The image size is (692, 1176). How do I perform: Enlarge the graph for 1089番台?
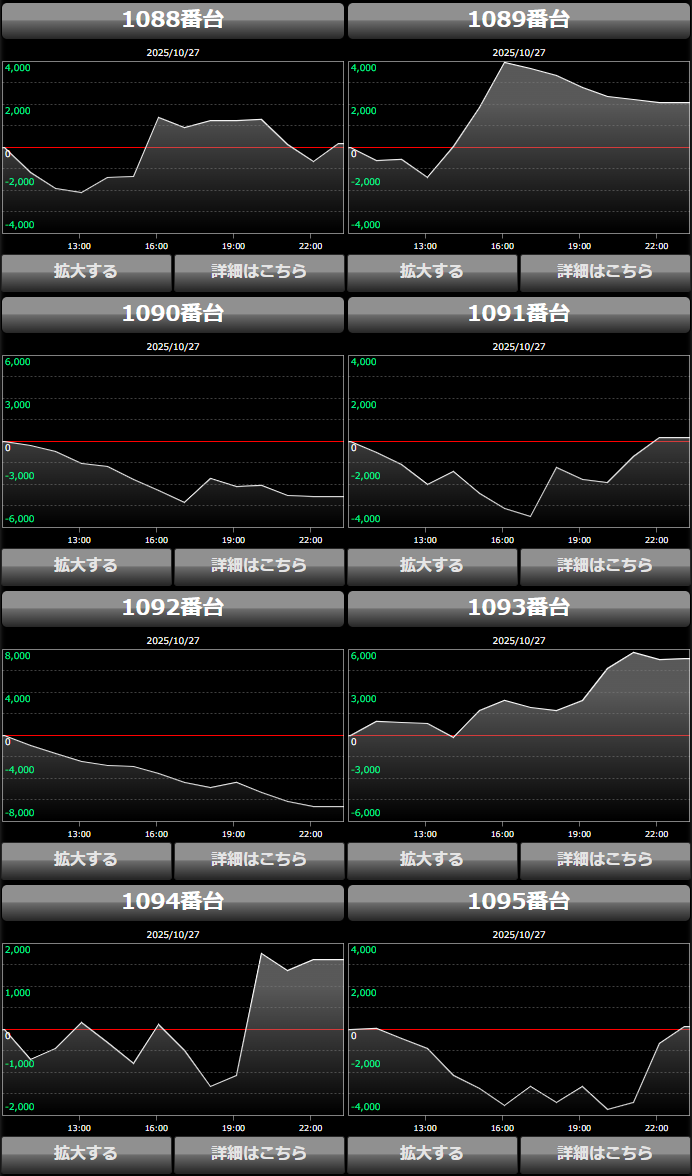pyautogui.click(x=432, y=271)
